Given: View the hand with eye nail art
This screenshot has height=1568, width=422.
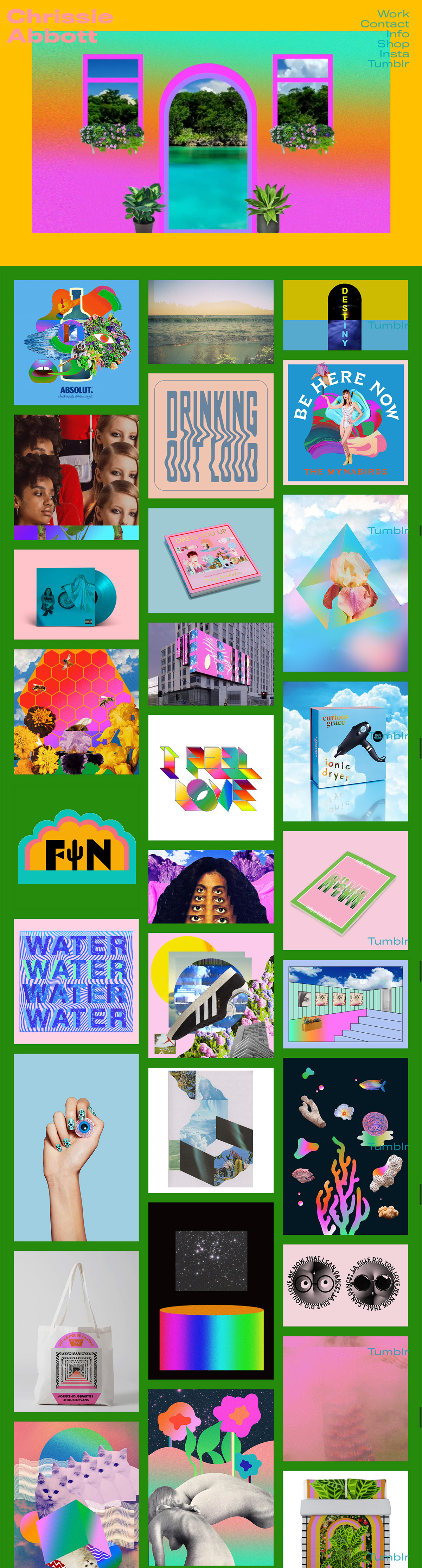Looking at the screenshot, I should [76, 1147].
